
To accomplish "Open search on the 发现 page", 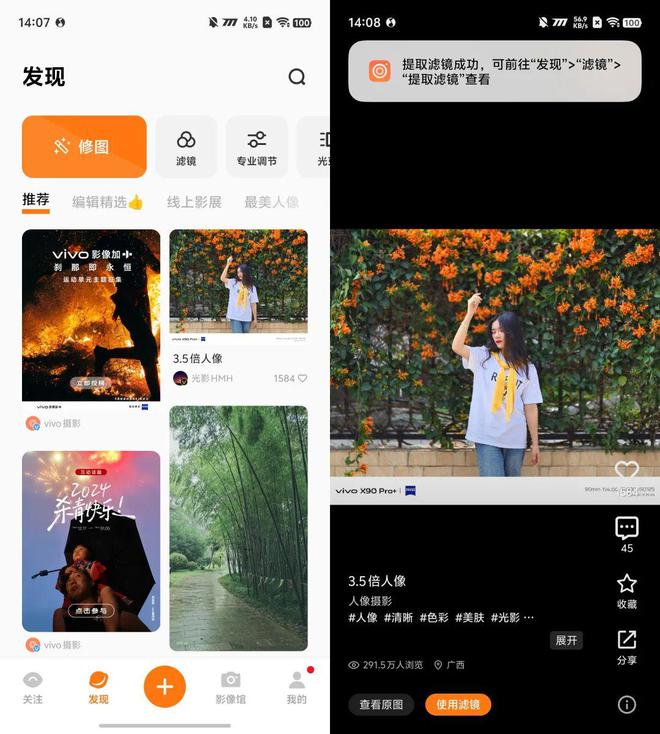I will tap(297, 77).
